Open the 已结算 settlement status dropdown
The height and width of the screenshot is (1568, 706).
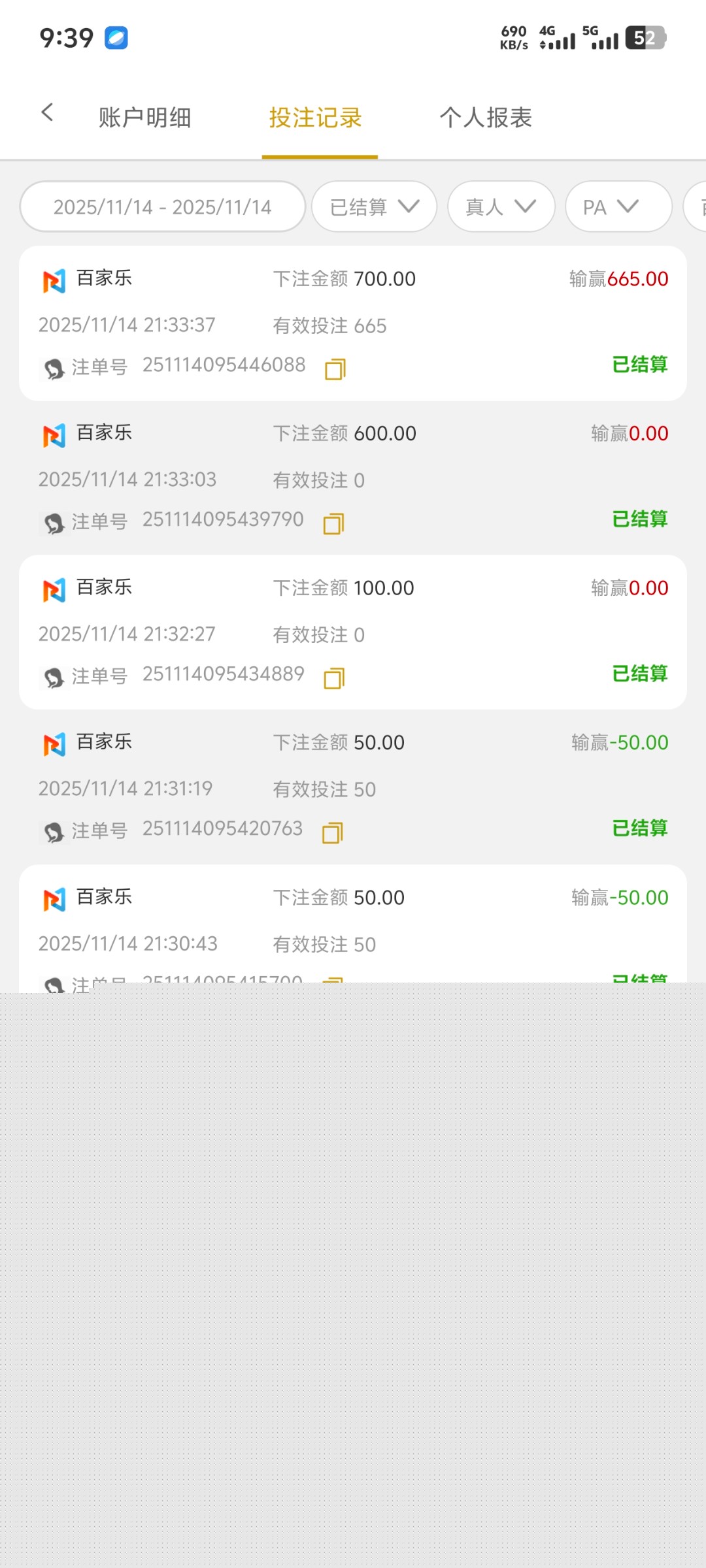pyautogui.click(x=374, y=207)
